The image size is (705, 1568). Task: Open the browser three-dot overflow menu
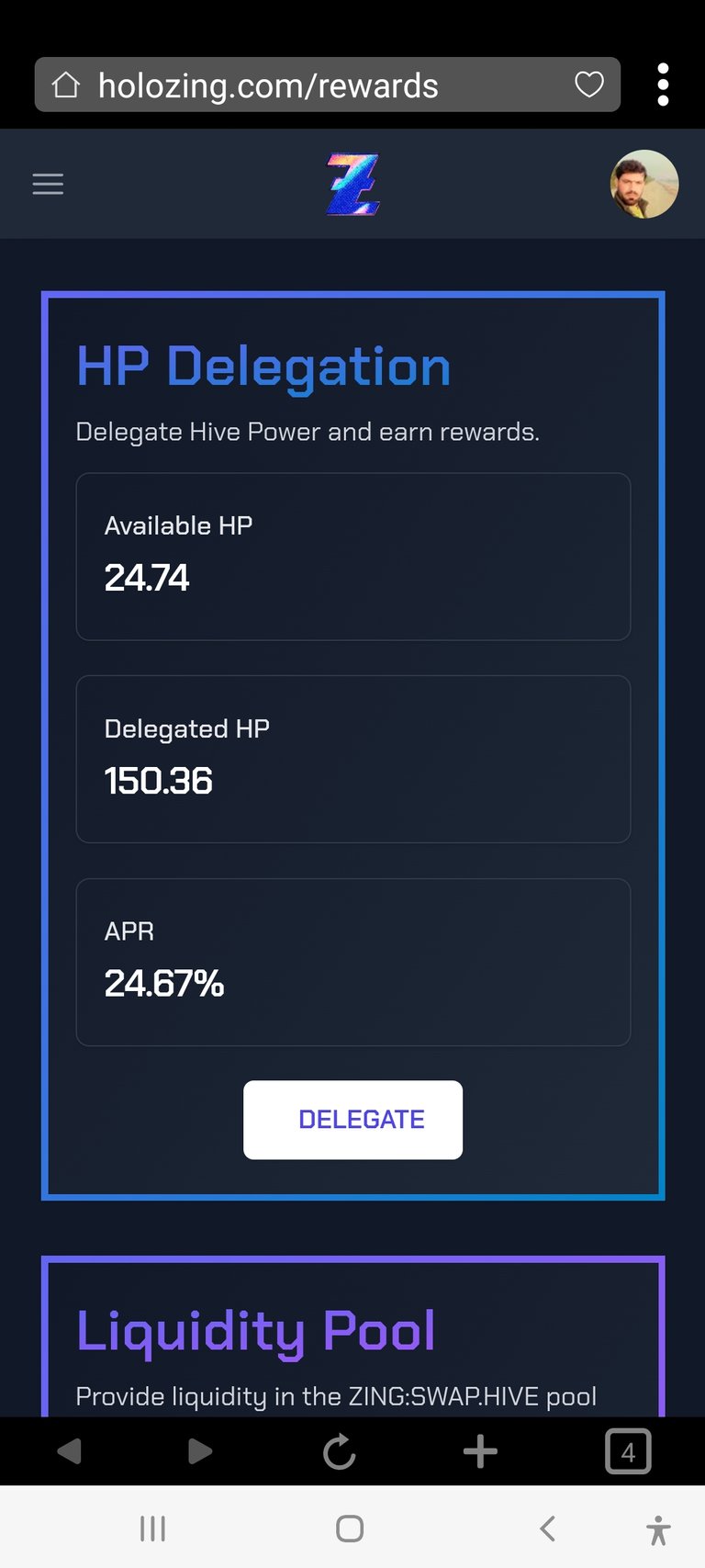664,85
